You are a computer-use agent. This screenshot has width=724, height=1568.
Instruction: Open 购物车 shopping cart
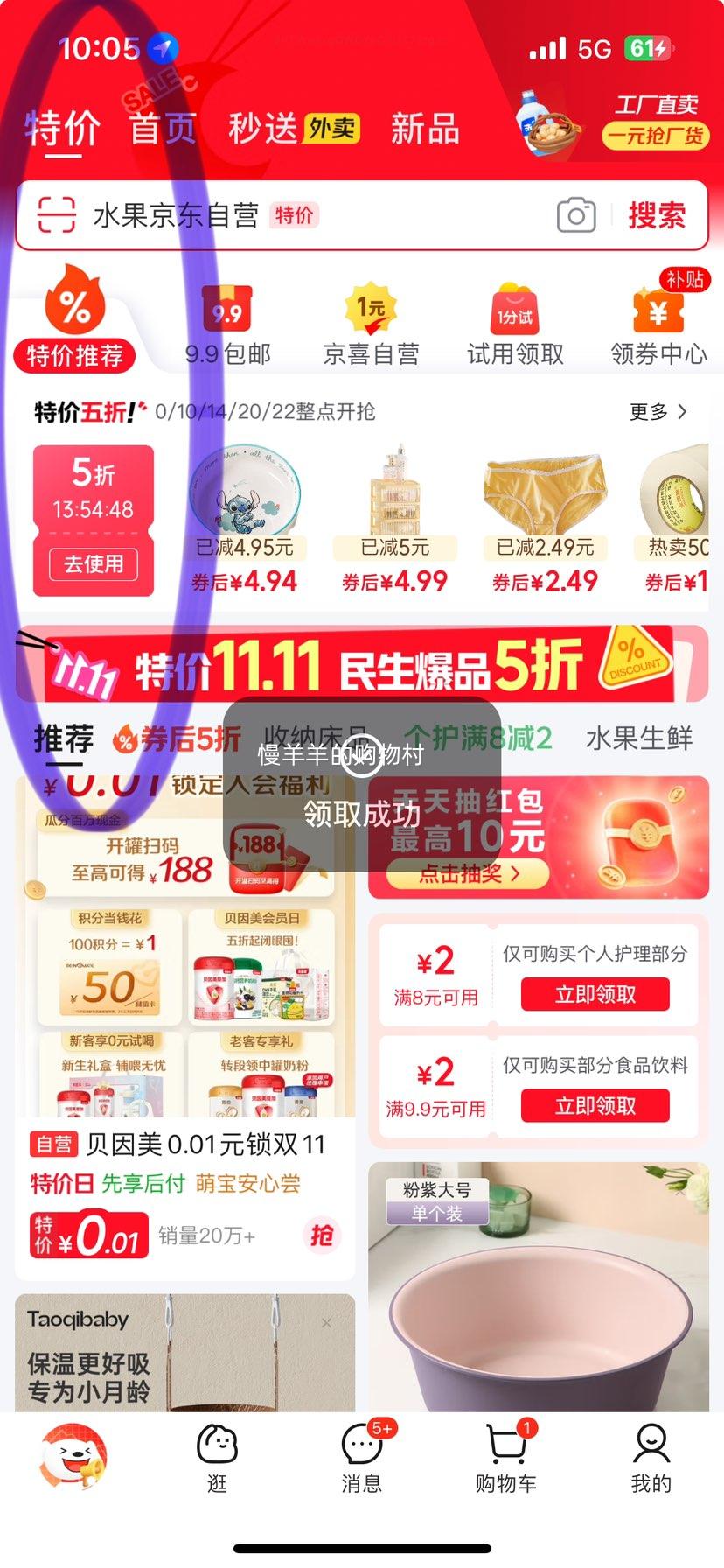(506, 1458)
